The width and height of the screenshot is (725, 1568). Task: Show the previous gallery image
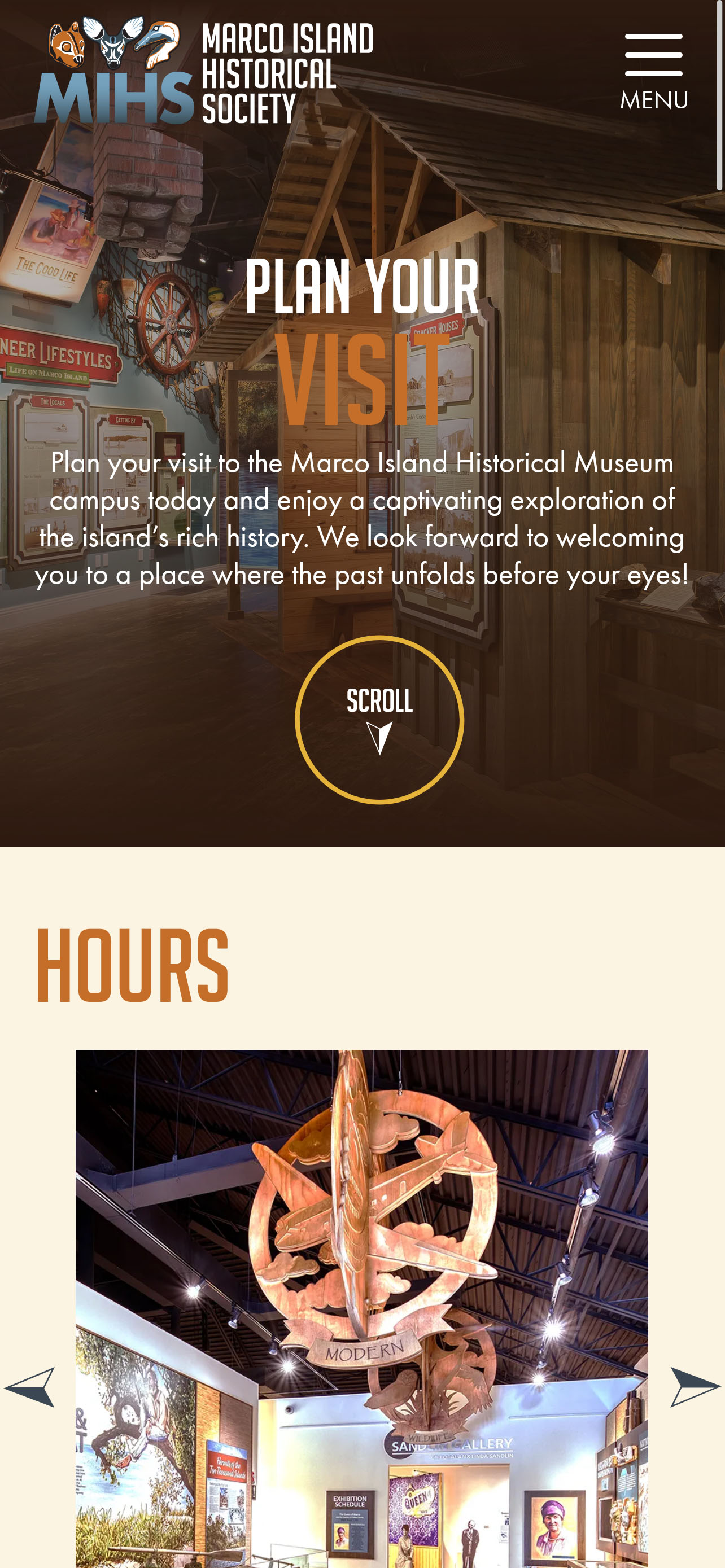coord(30,1387)
